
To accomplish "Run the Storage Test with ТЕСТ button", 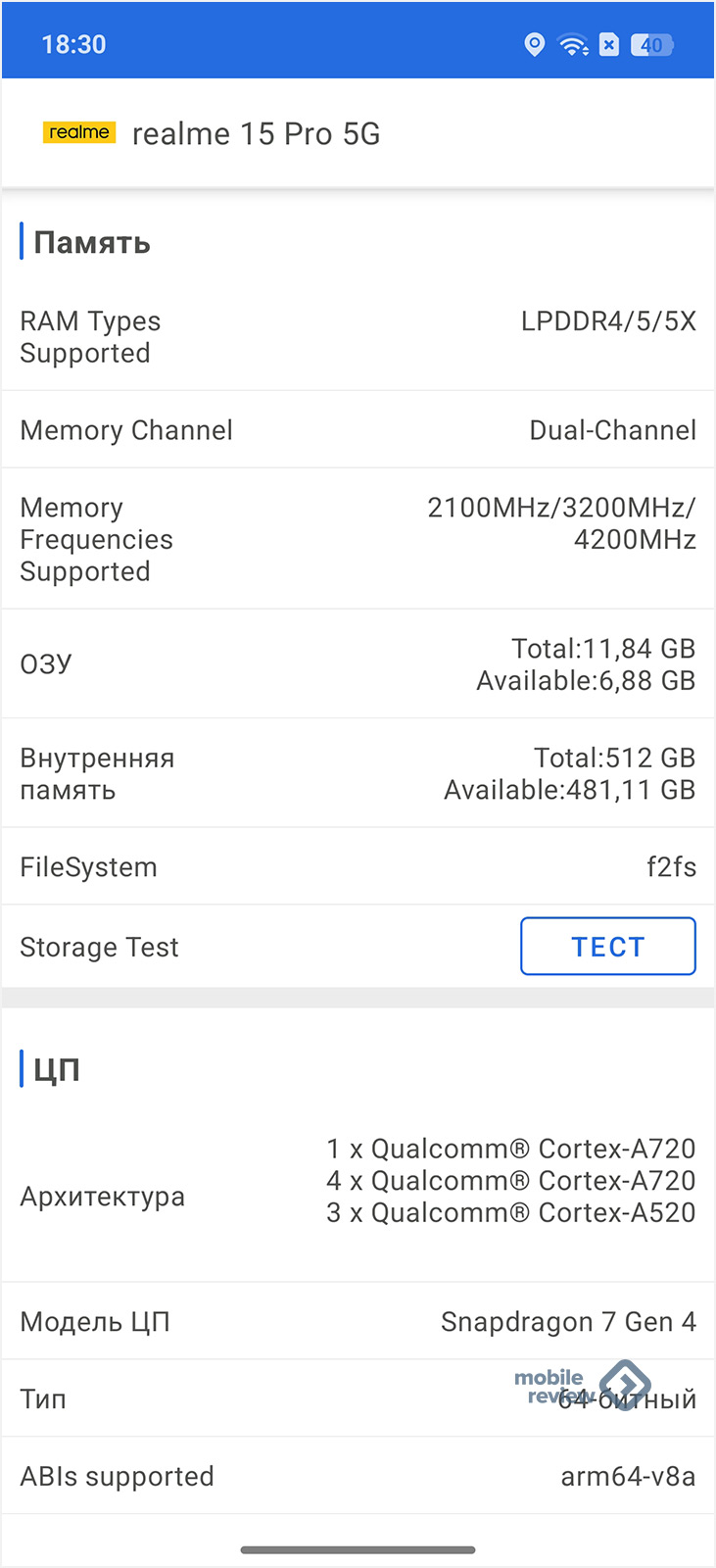I will [607, 946].
